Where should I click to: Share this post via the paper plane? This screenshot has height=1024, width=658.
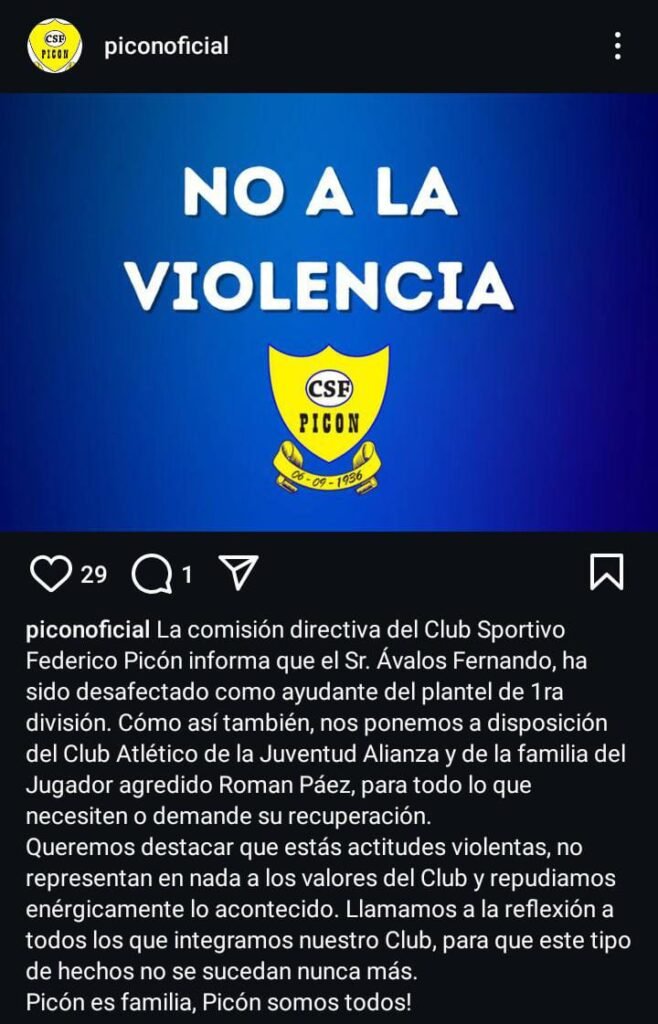tap(238, 573)
